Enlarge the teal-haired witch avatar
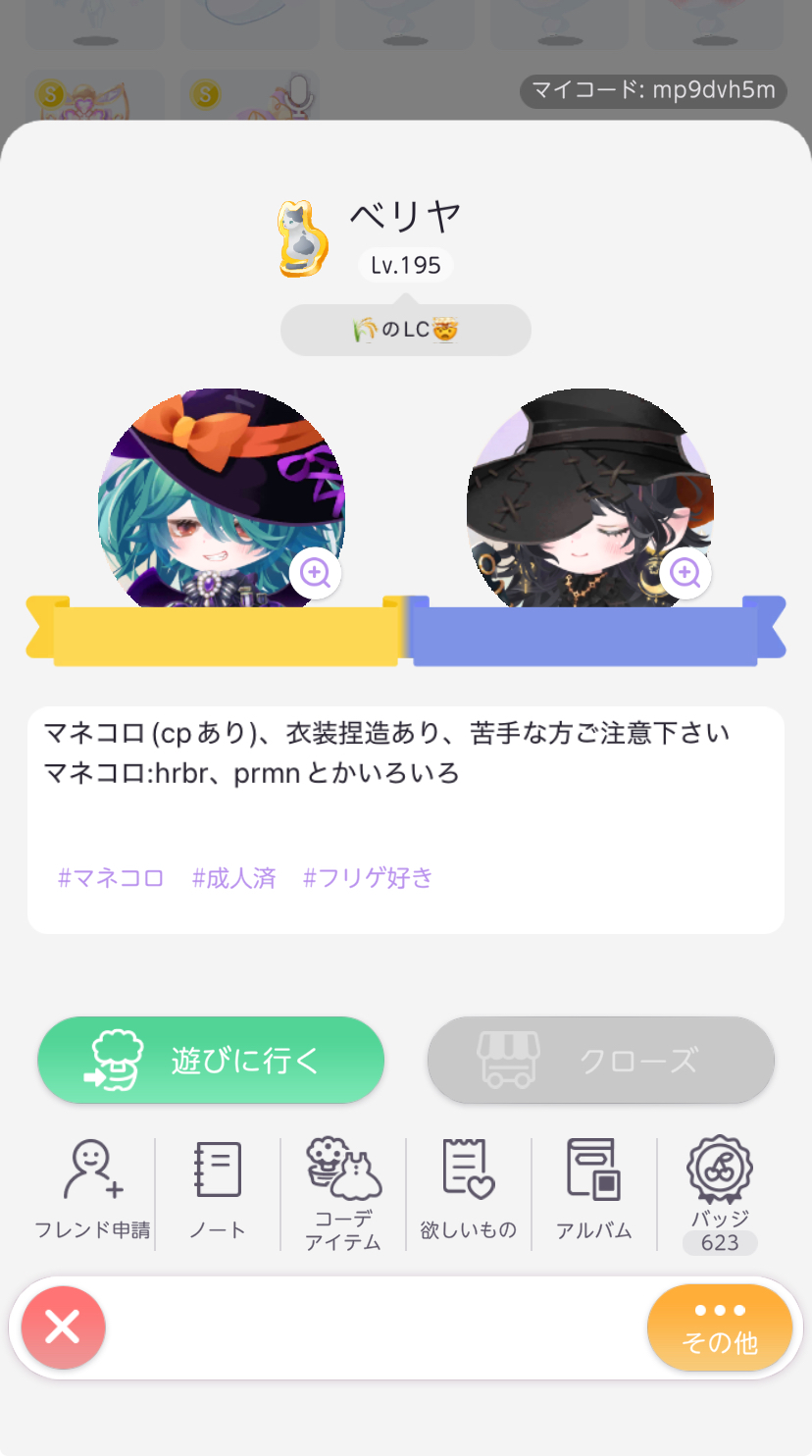812x1456 pixels. tap(315, 572)
